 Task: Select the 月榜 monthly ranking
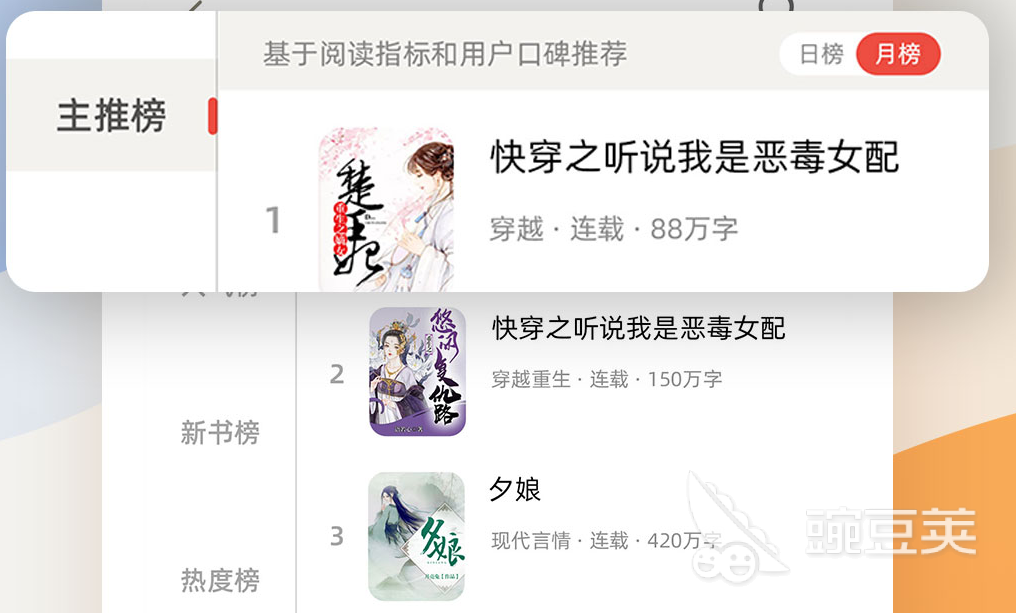pos(897,54)
